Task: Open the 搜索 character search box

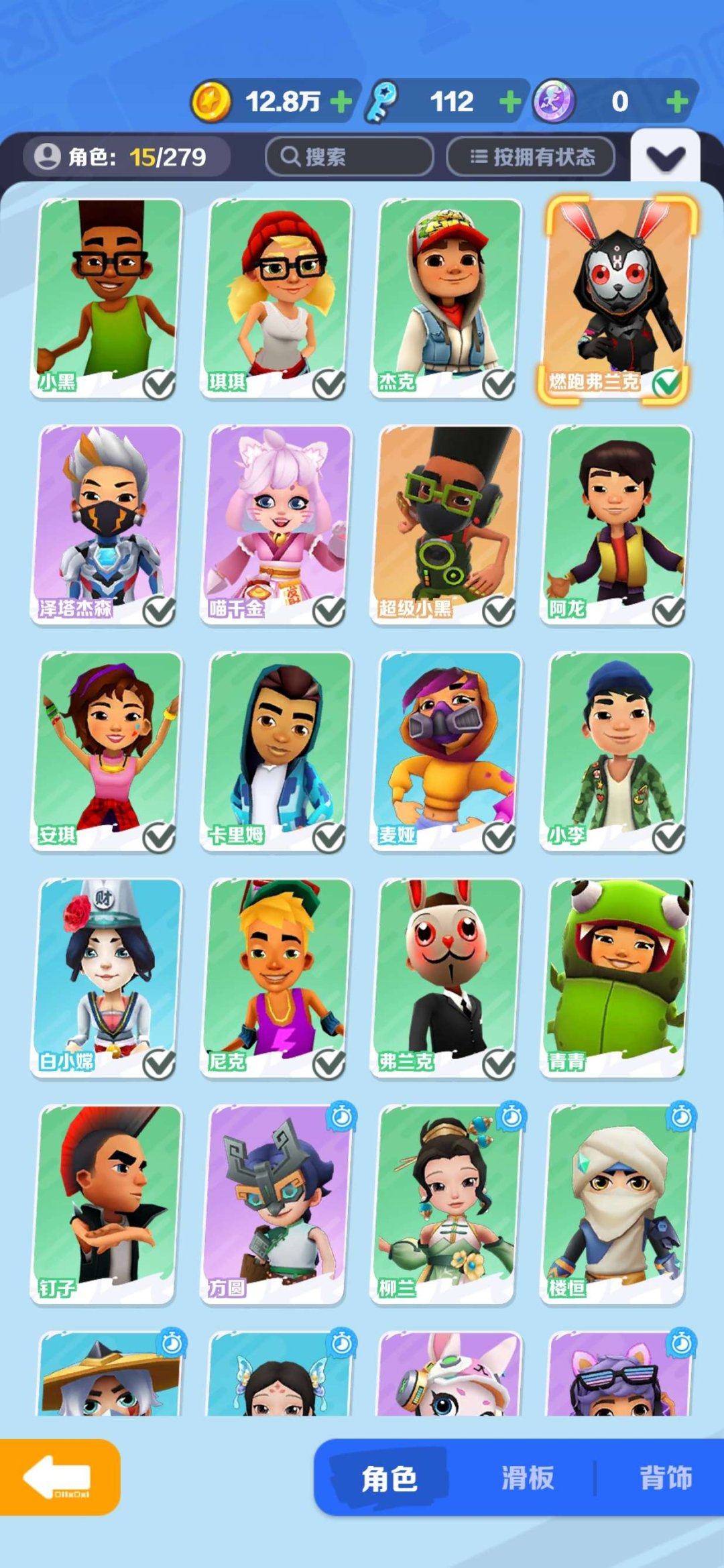Action: pos(349,157)
